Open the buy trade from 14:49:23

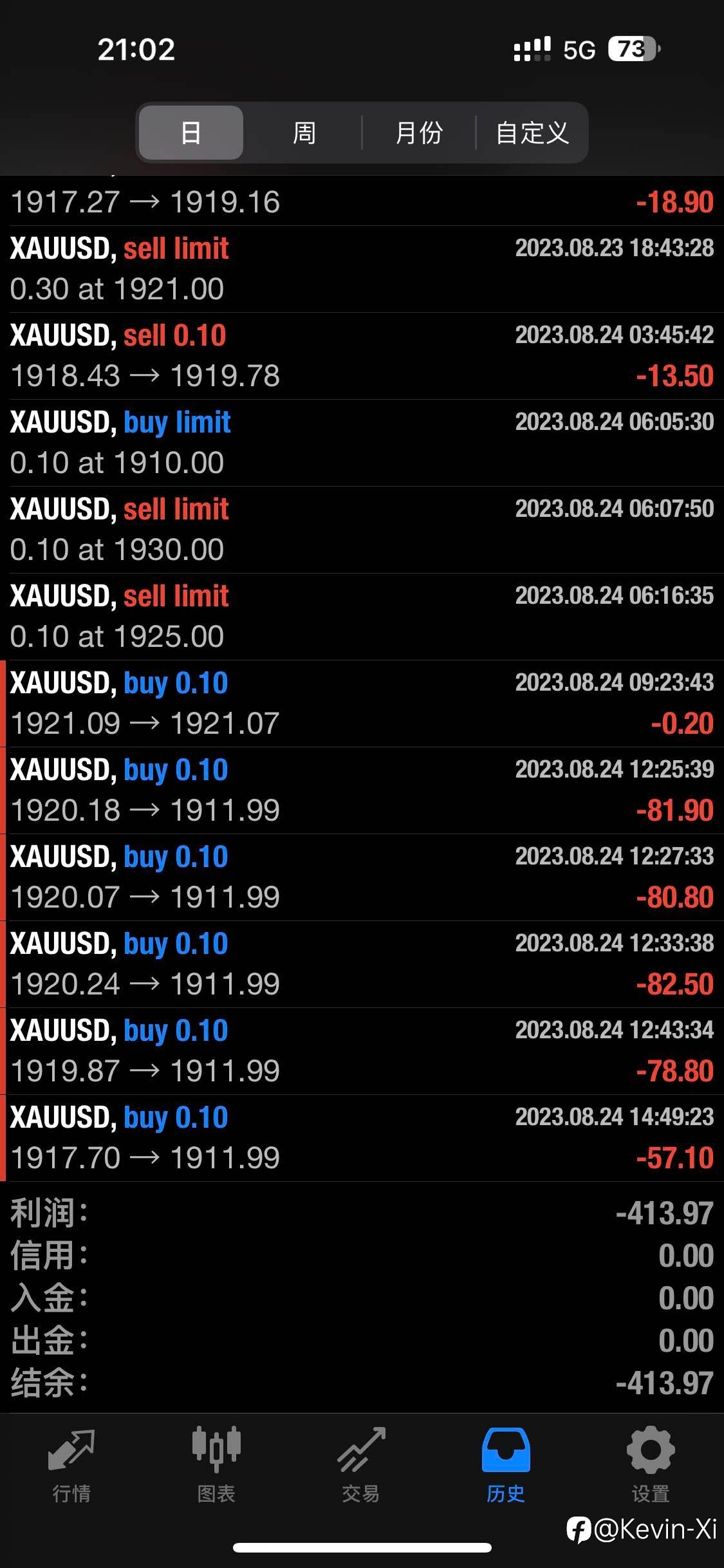point(362,1138)
